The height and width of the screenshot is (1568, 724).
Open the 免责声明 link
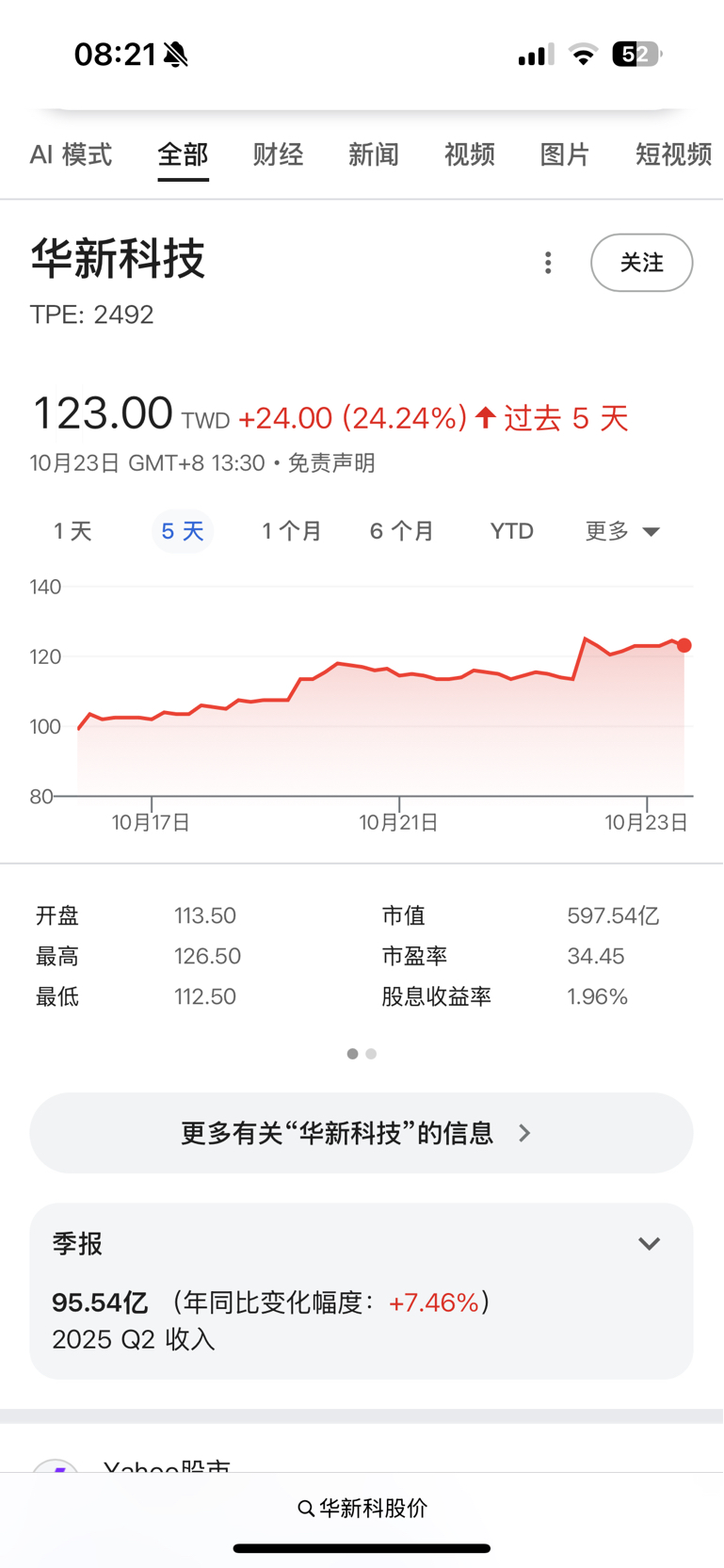tap(331, 463)
